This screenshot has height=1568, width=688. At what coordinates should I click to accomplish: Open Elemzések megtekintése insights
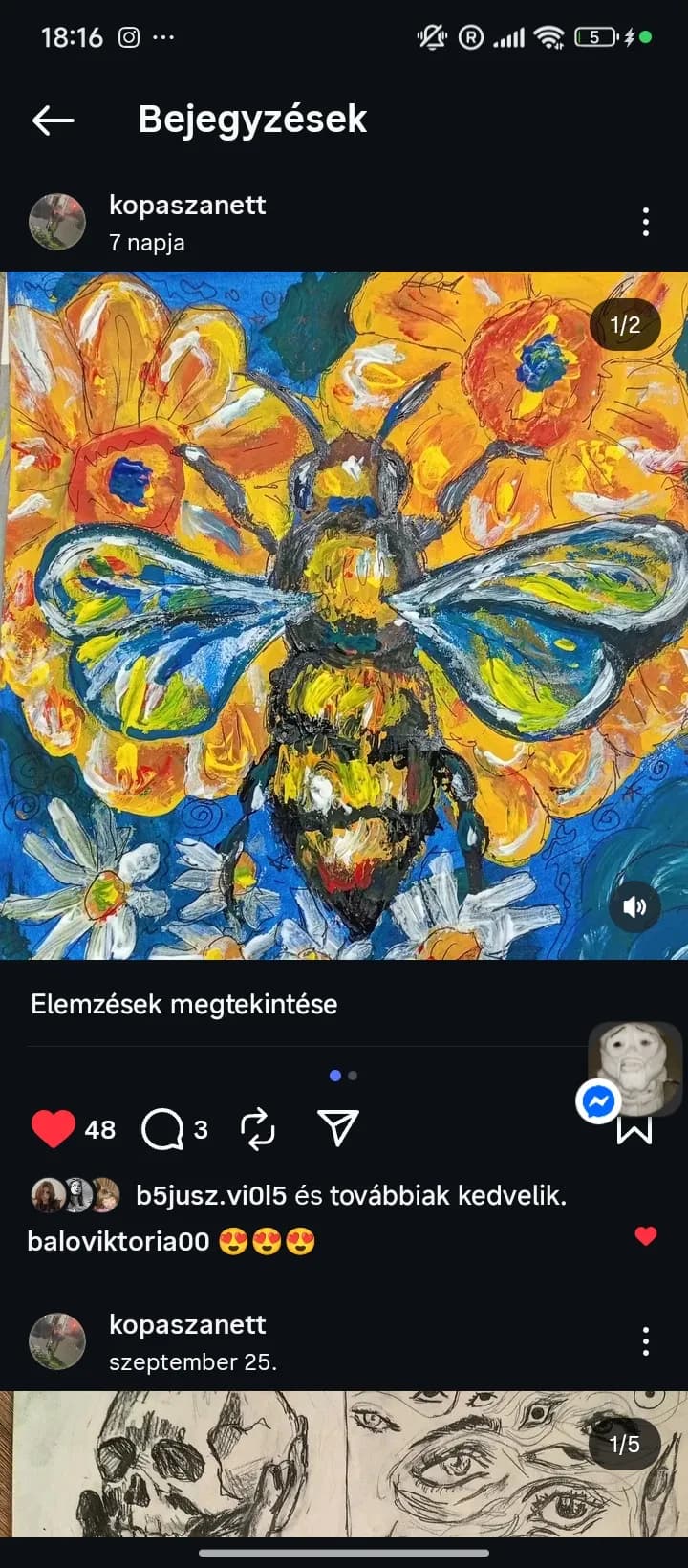[183, 1004]
